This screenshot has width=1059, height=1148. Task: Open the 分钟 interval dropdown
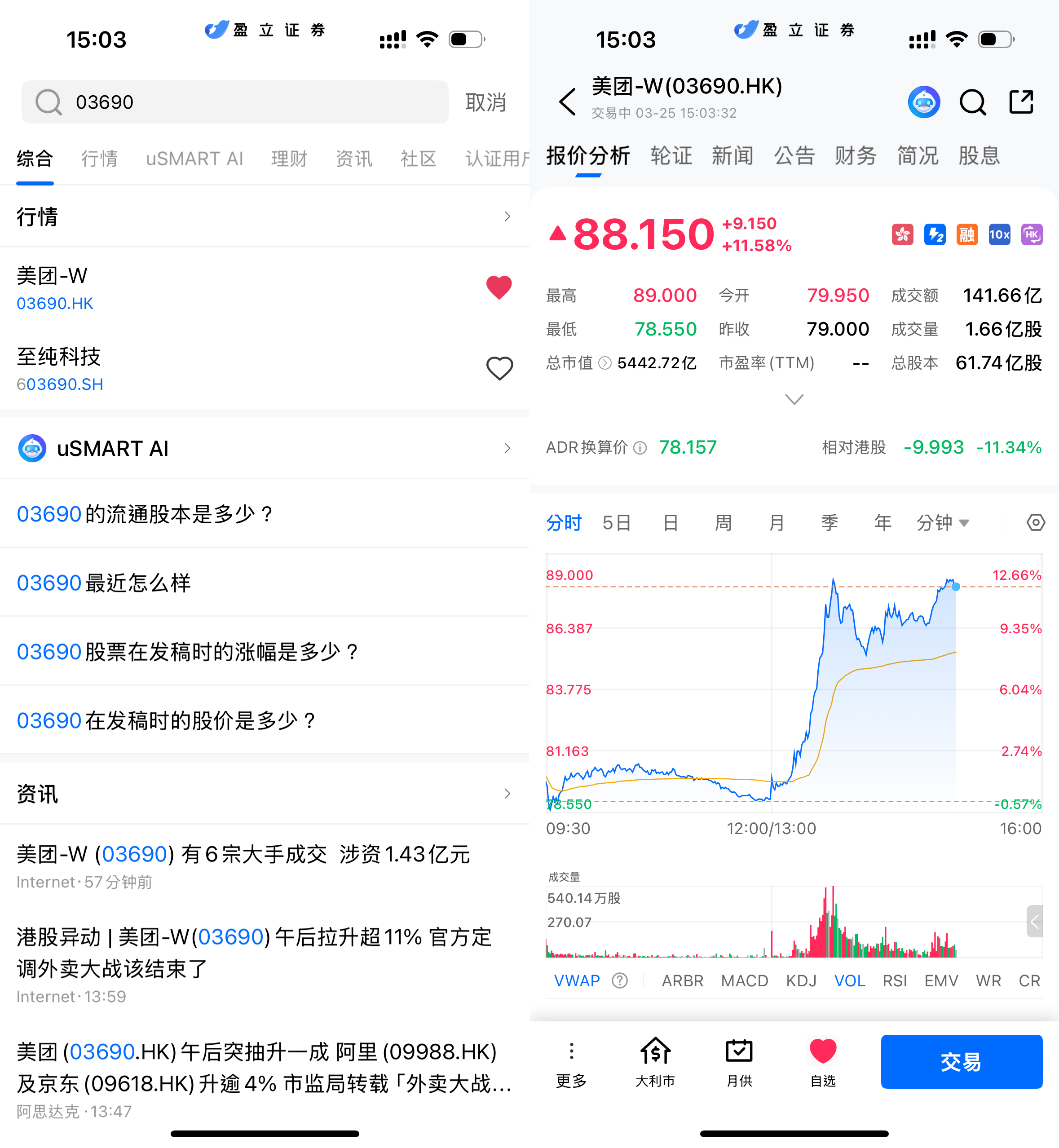943,523
